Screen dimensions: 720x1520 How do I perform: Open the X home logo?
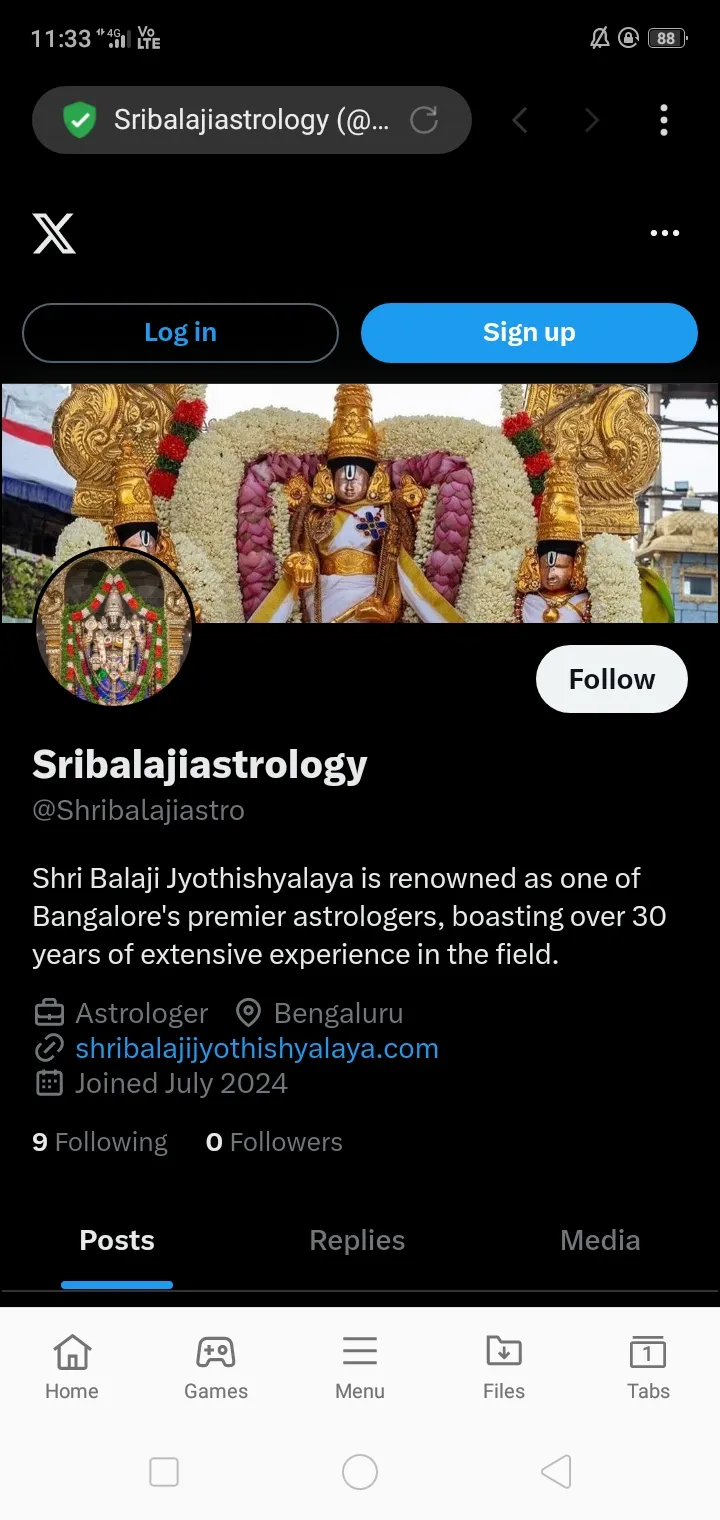click(x=54, y=233)
